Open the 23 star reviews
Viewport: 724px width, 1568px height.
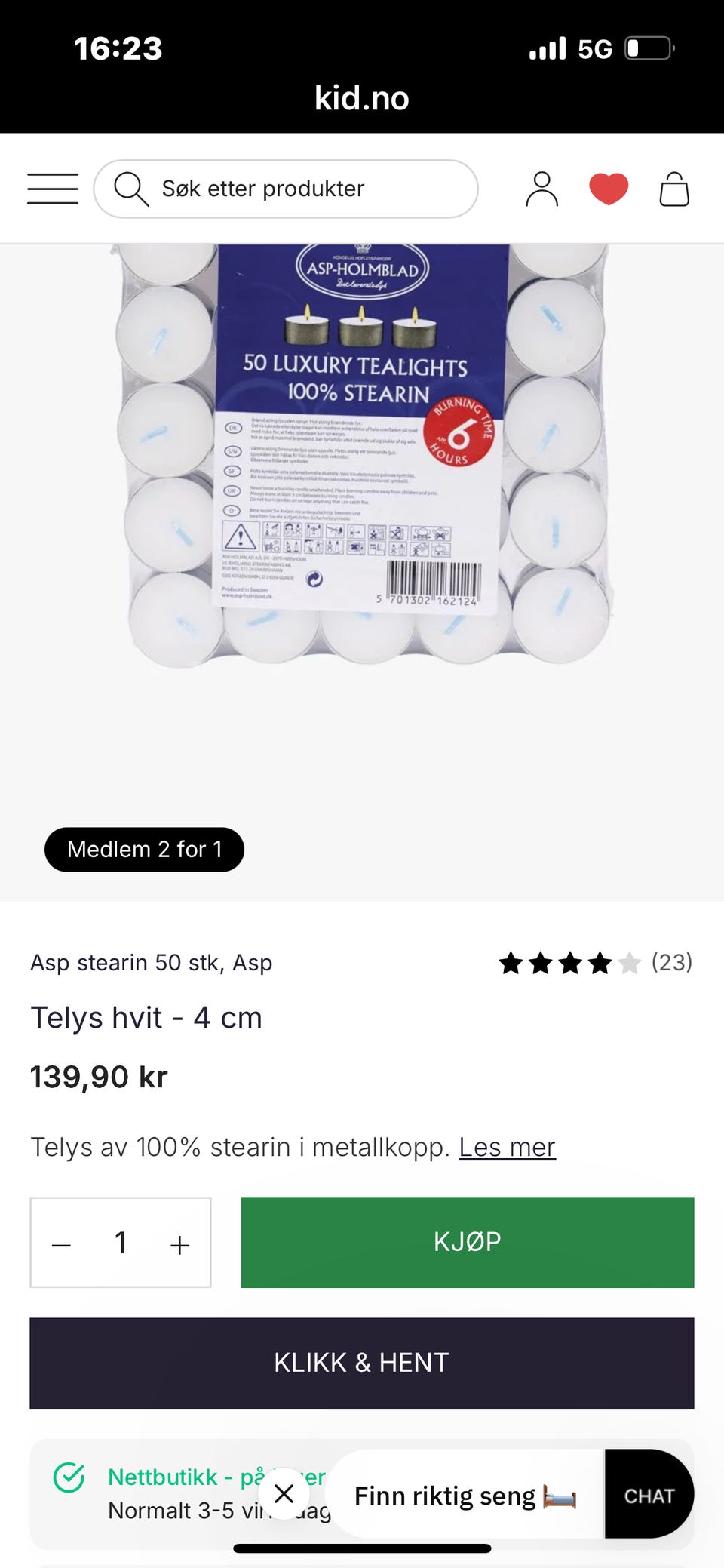(x=595, y=963)
